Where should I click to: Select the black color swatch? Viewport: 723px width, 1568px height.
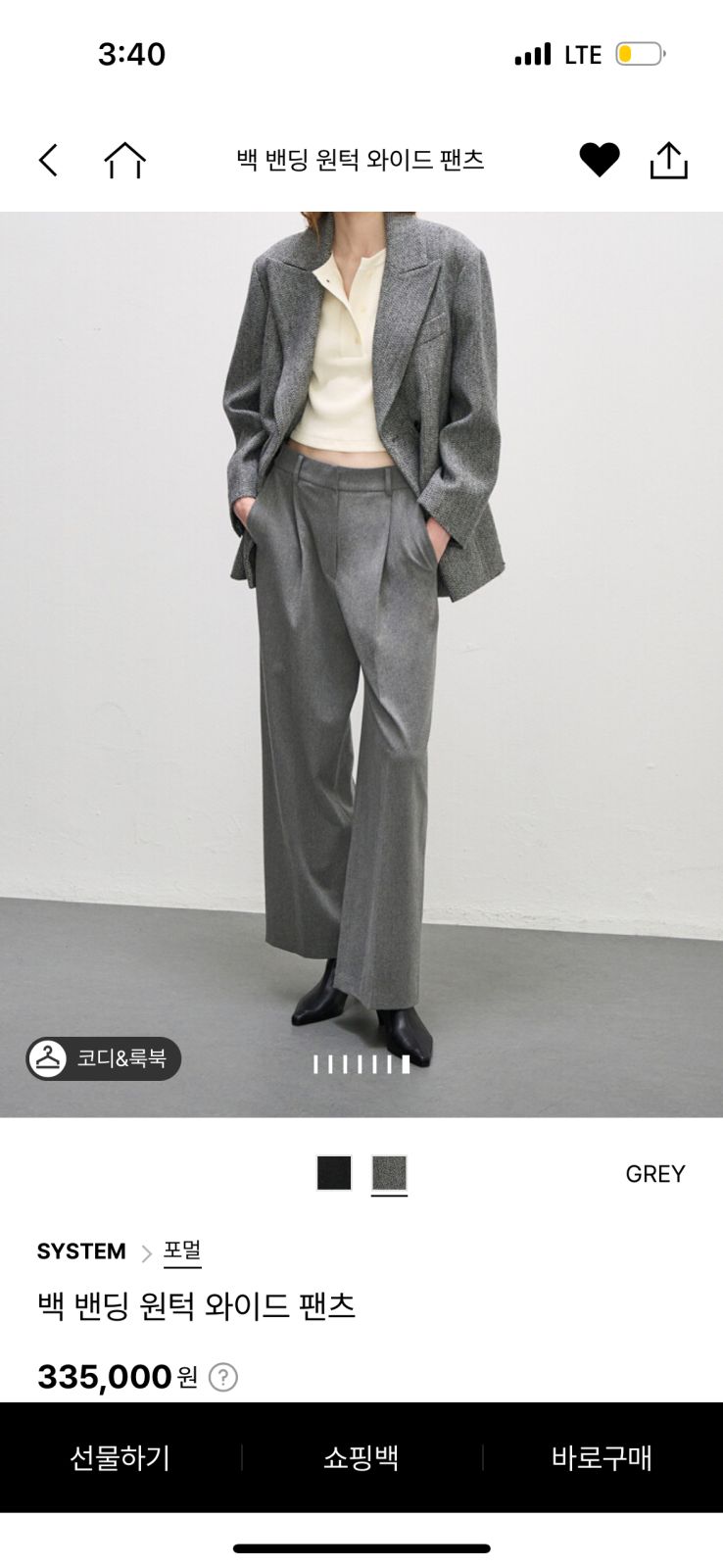(334, 1173)
